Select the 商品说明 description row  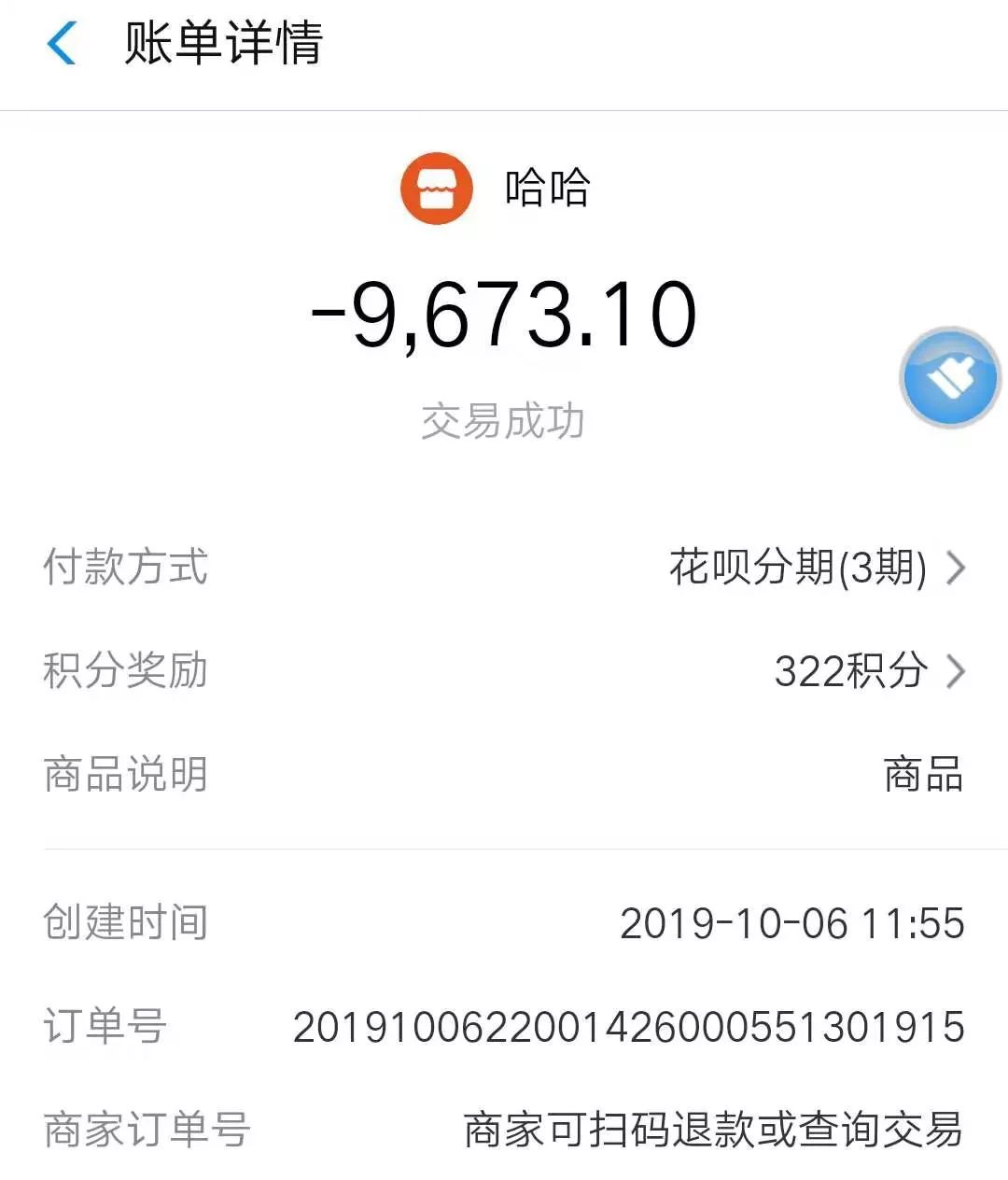[x=504, y=774]
